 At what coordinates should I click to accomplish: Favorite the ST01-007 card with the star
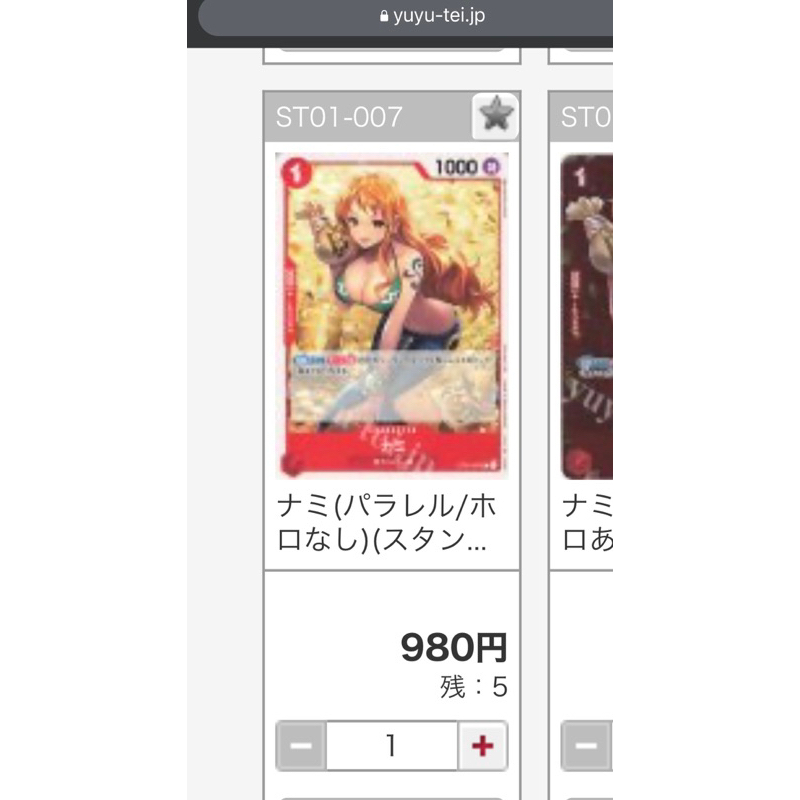[x=495, y=116]
